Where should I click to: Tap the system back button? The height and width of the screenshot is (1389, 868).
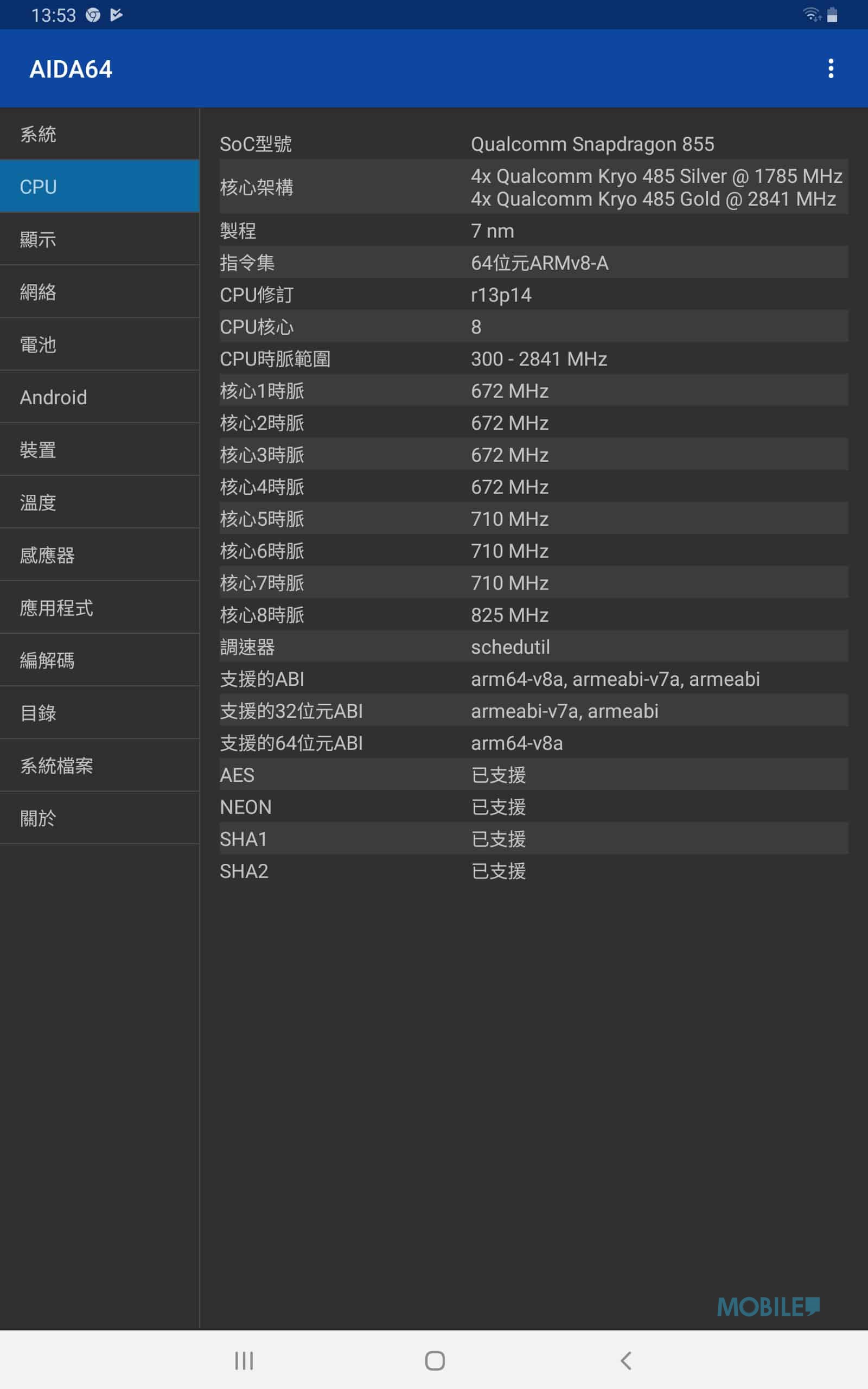(x=626, y=1360)
